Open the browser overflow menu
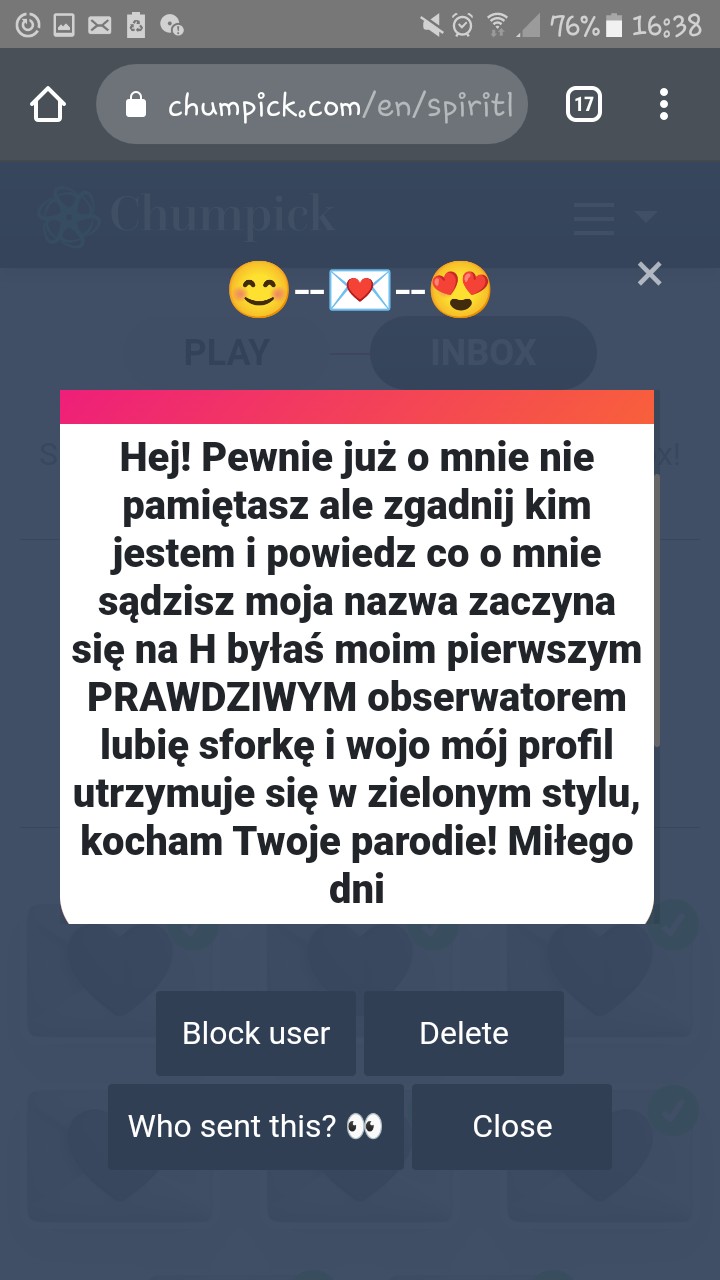720x1280 pixels. pos(664,104)
